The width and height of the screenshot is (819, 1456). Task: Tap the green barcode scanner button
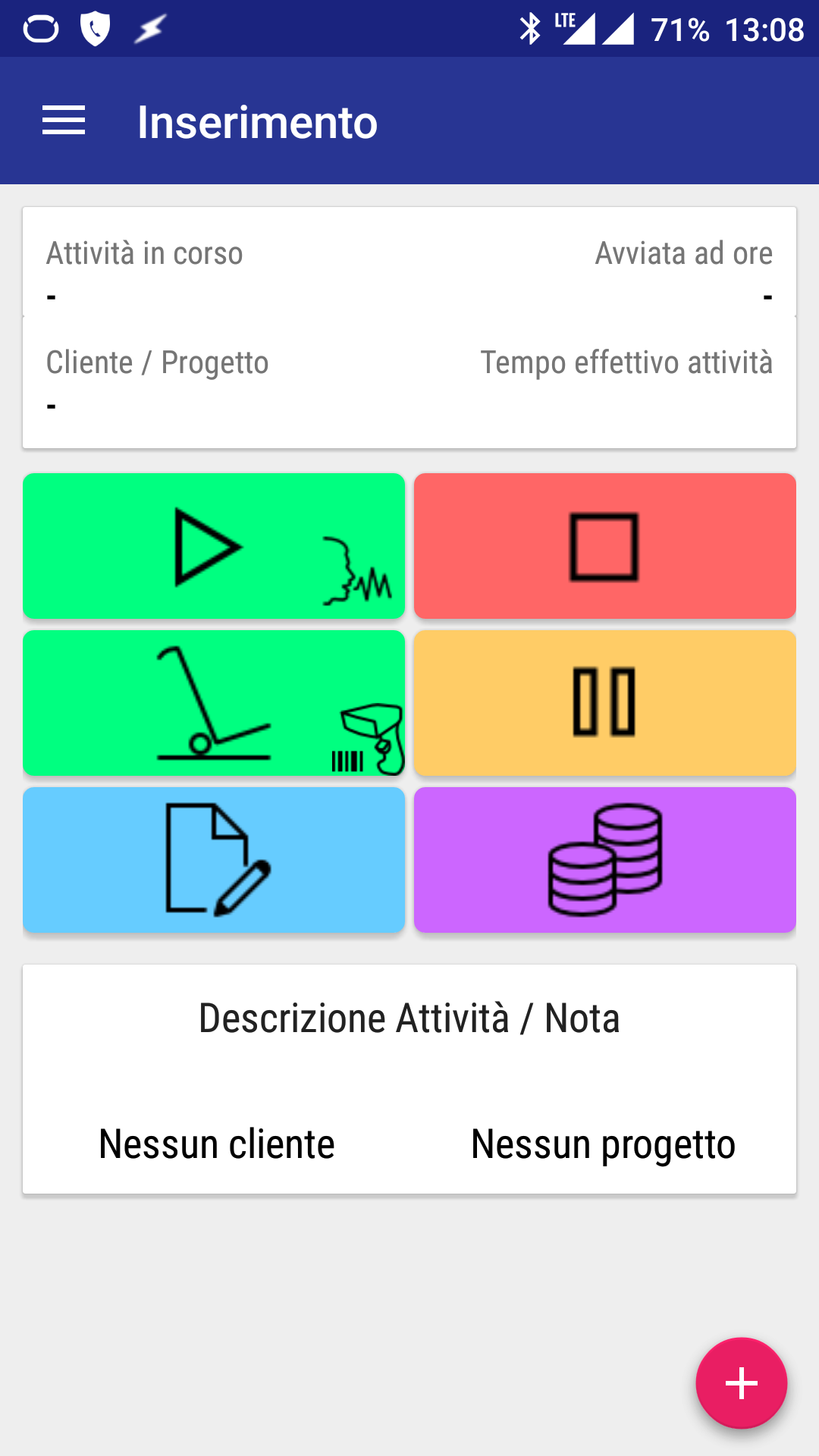click(214, 703)
